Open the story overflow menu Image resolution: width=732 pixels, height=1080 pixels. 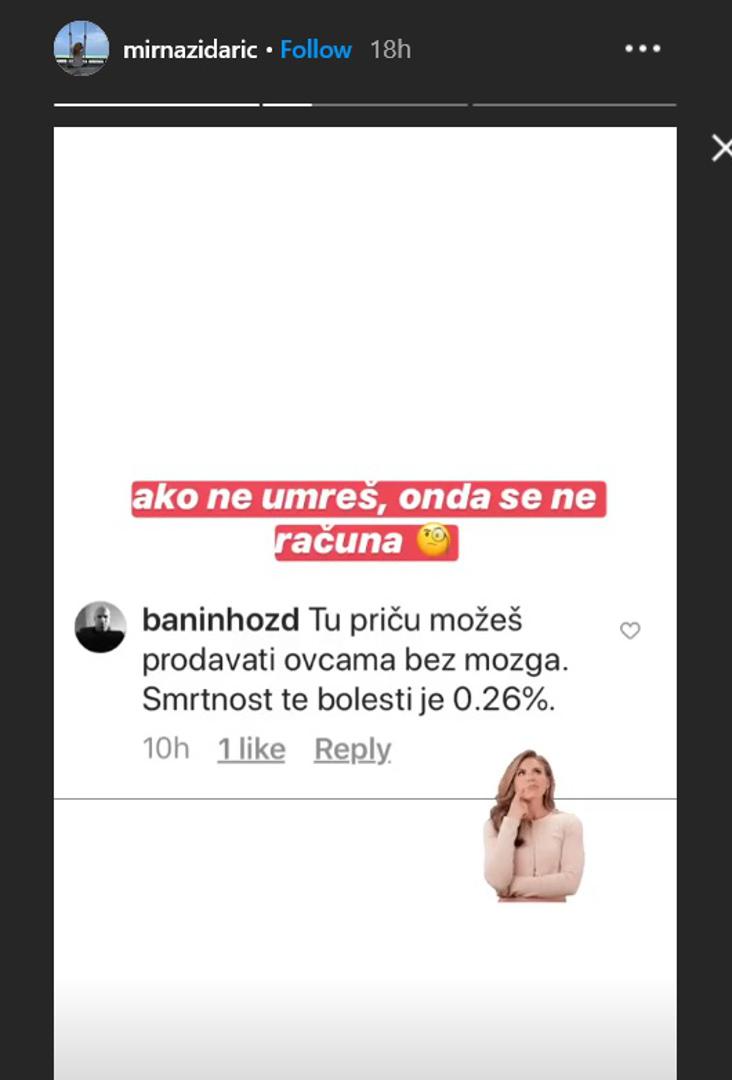tap(642, 48)
